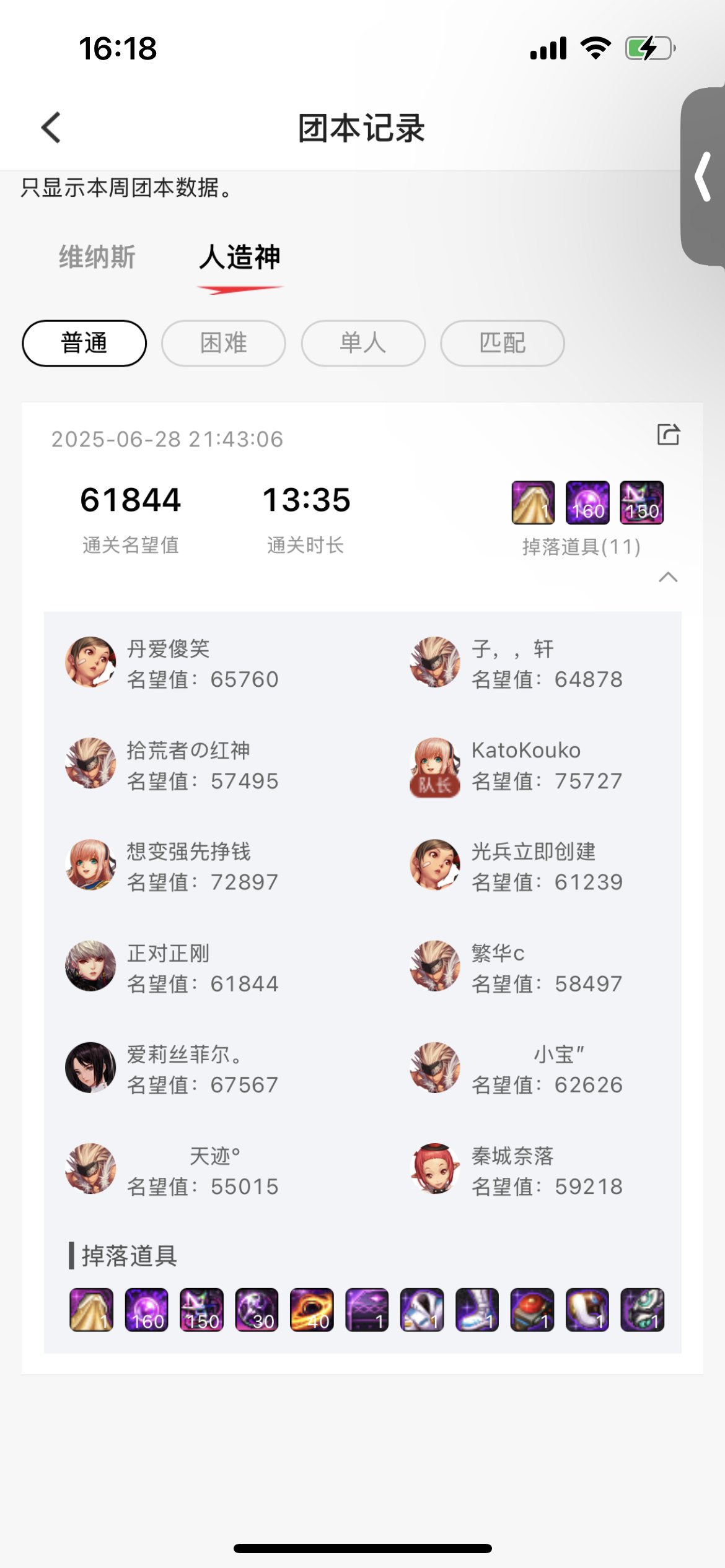This screenshot has width=725, height=1568.
Task: Select the 人造神 tab
Action: pyautogui.click(x=240, y=257)
